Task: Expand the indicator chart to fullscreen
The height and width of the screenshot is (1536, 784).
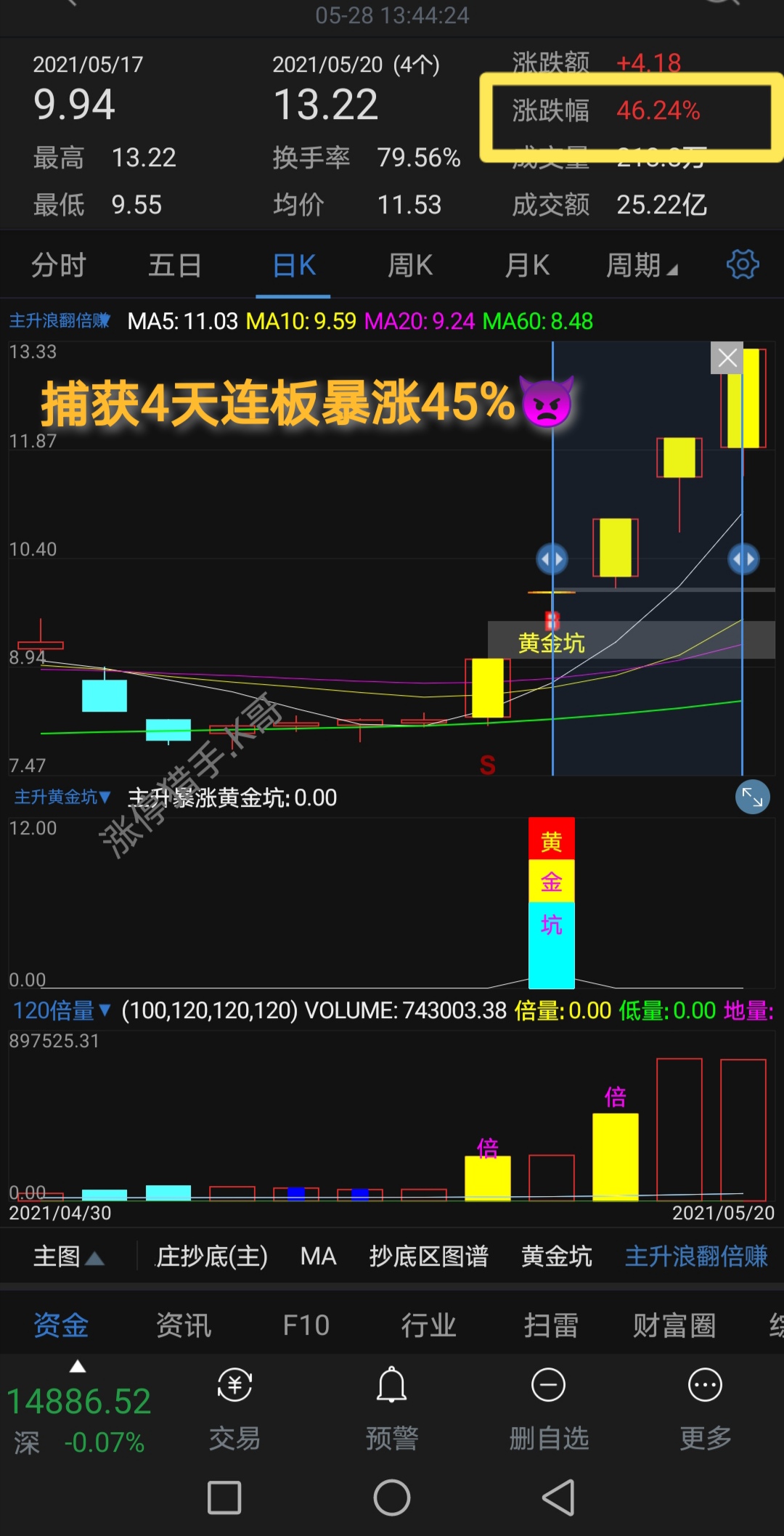Action: pos(752,797)
